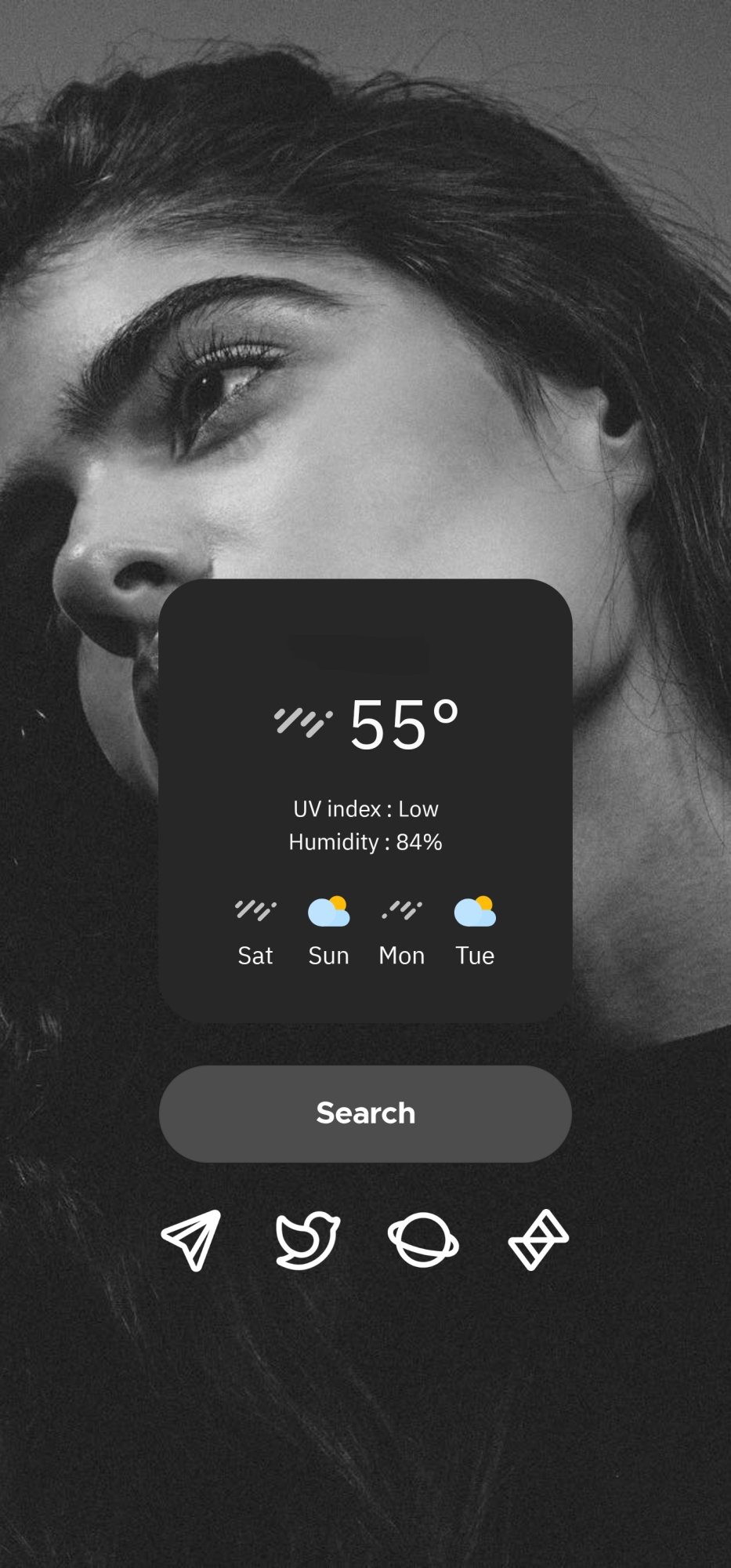The width and height of the screenshot is (731, 1568).
Task: Open the diamond hourglass icon app
Action: point(538,1240)
